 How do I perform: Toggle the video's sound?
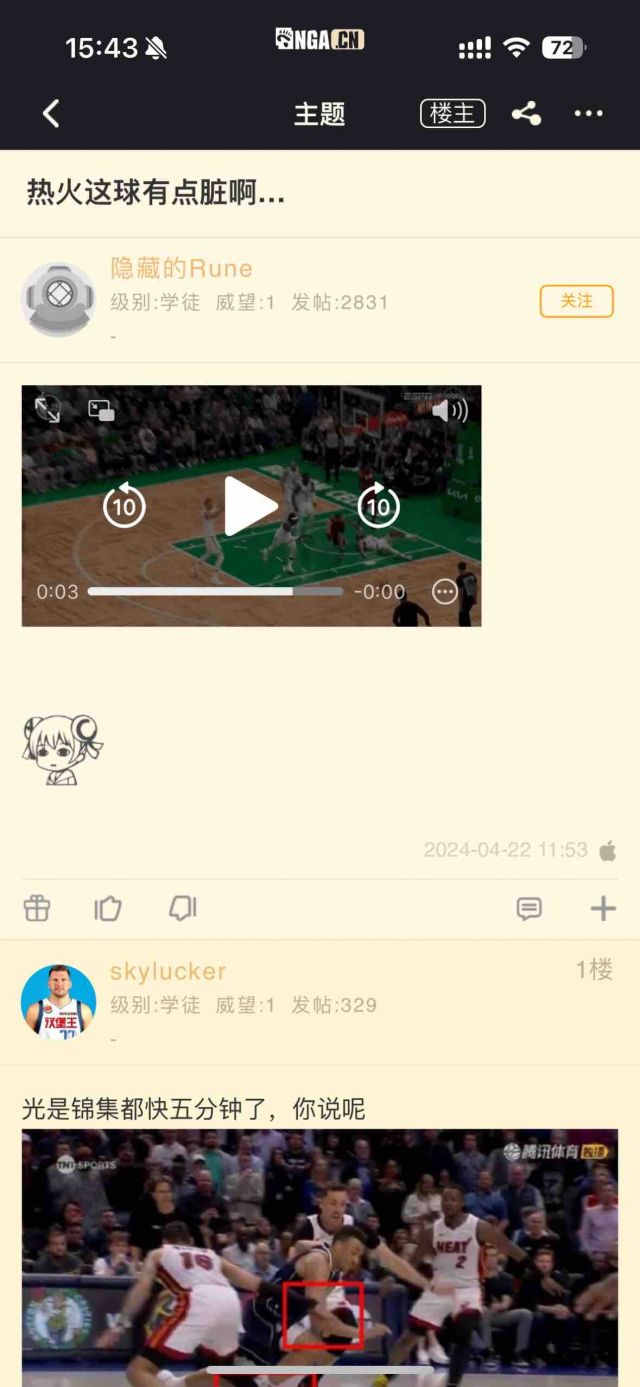pos(450,410)
